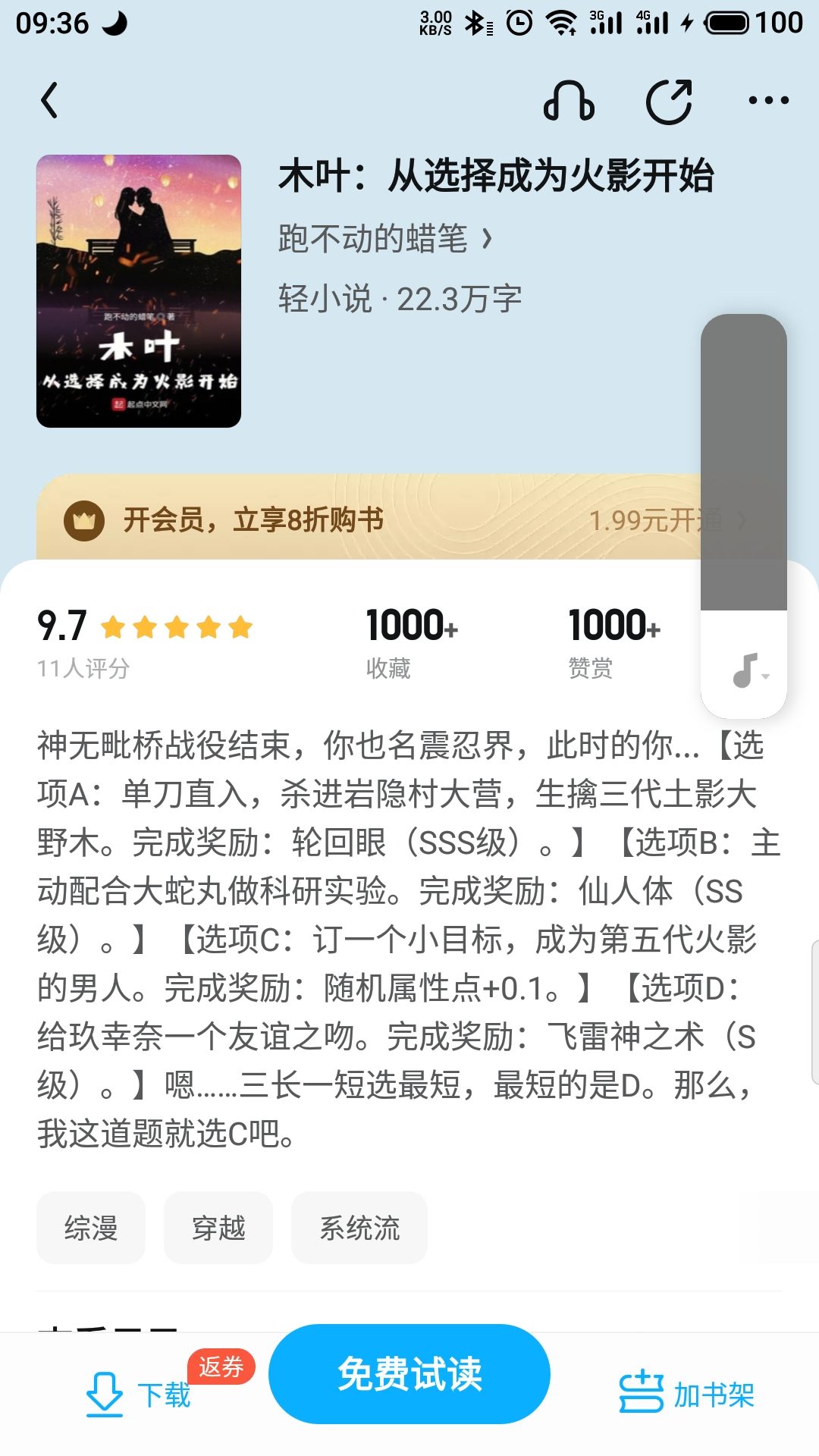Select the 穿越 tag chip

tap(218, 1228)
